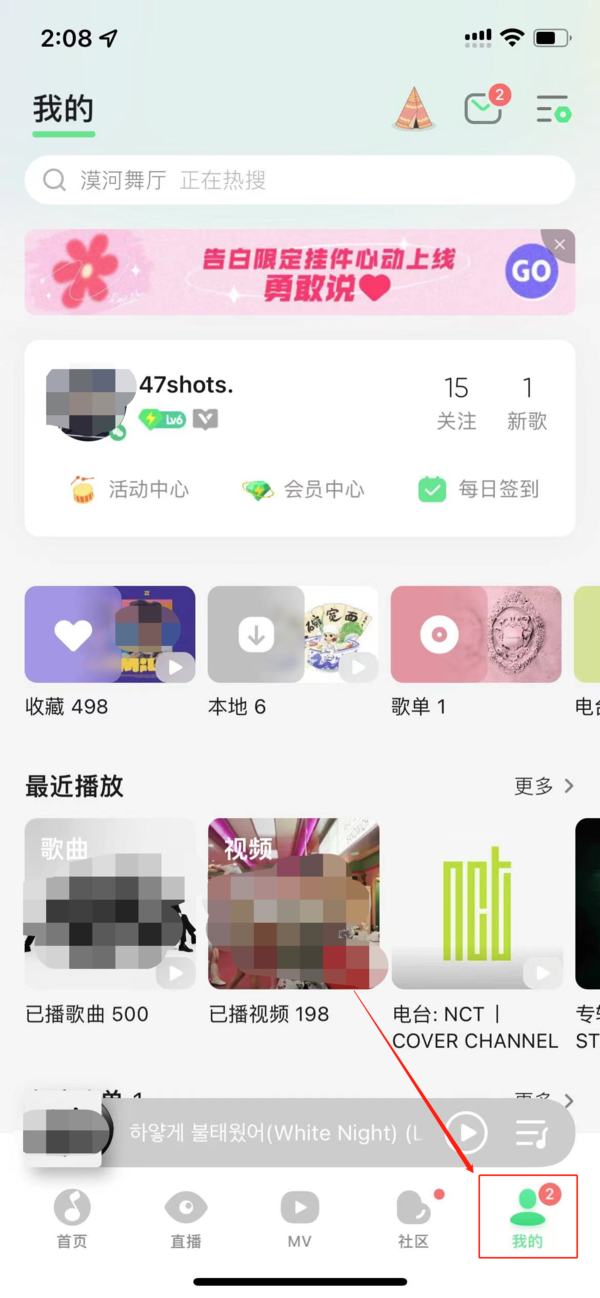Play the White Night track in mini player

[x=467, y=1132]
